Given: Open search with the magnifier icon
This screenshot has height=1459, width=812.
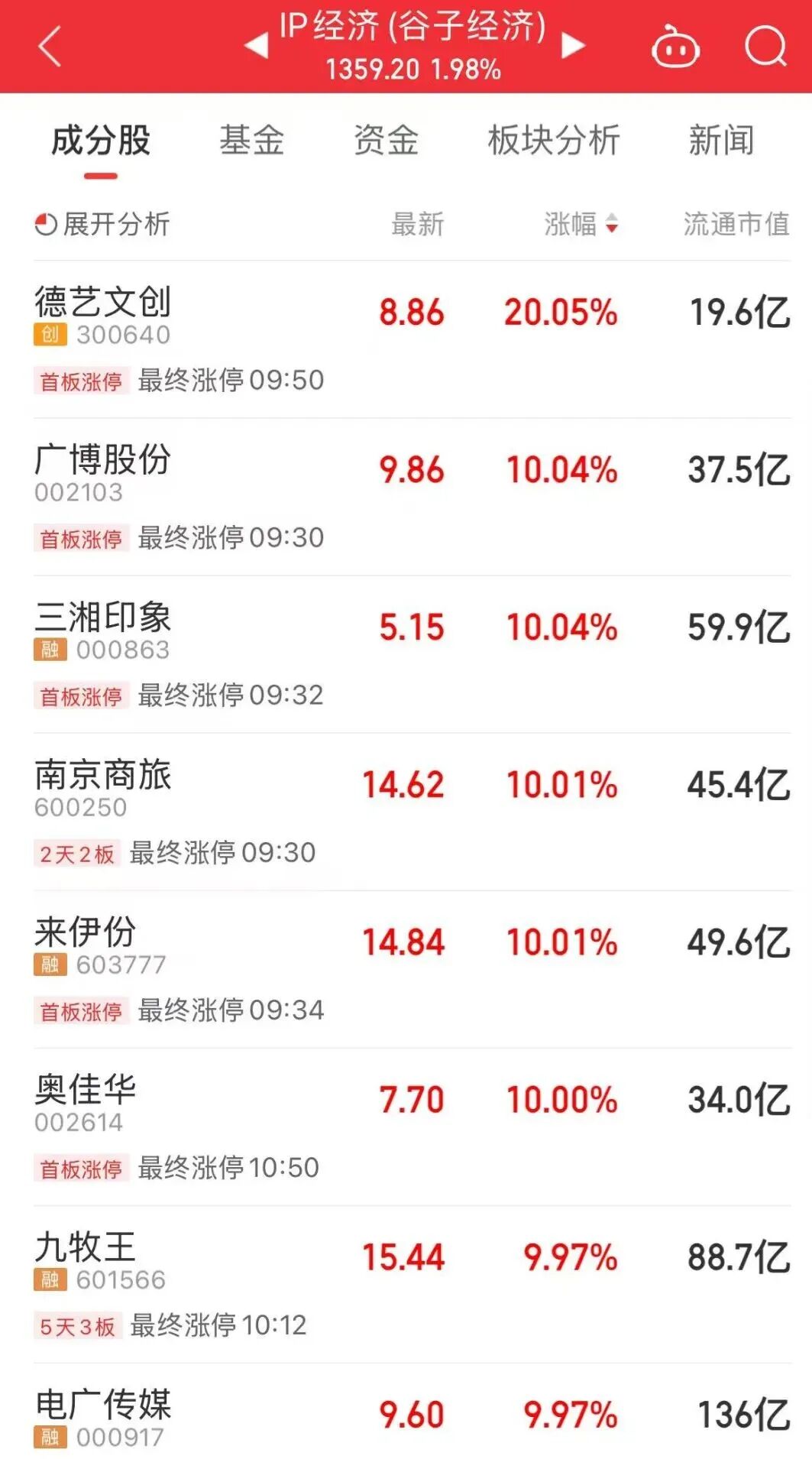Looking at the screenshot, I should (765, 47).
